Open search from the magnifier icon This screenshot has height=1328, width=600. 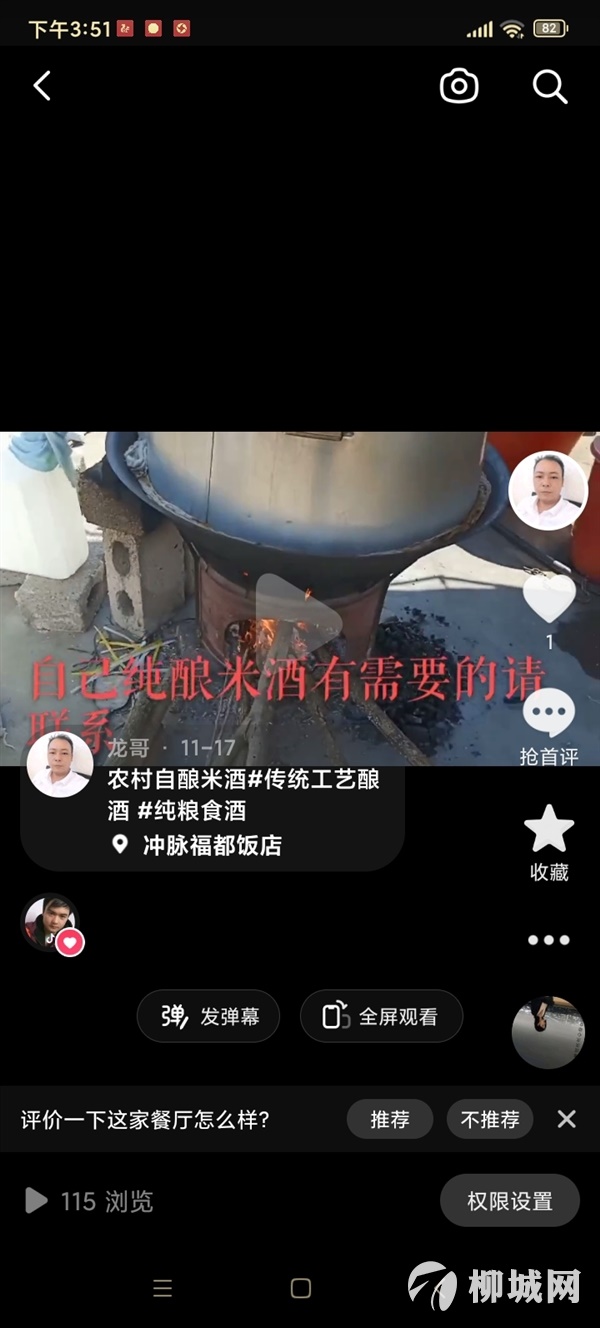click(x=549, y=87)
